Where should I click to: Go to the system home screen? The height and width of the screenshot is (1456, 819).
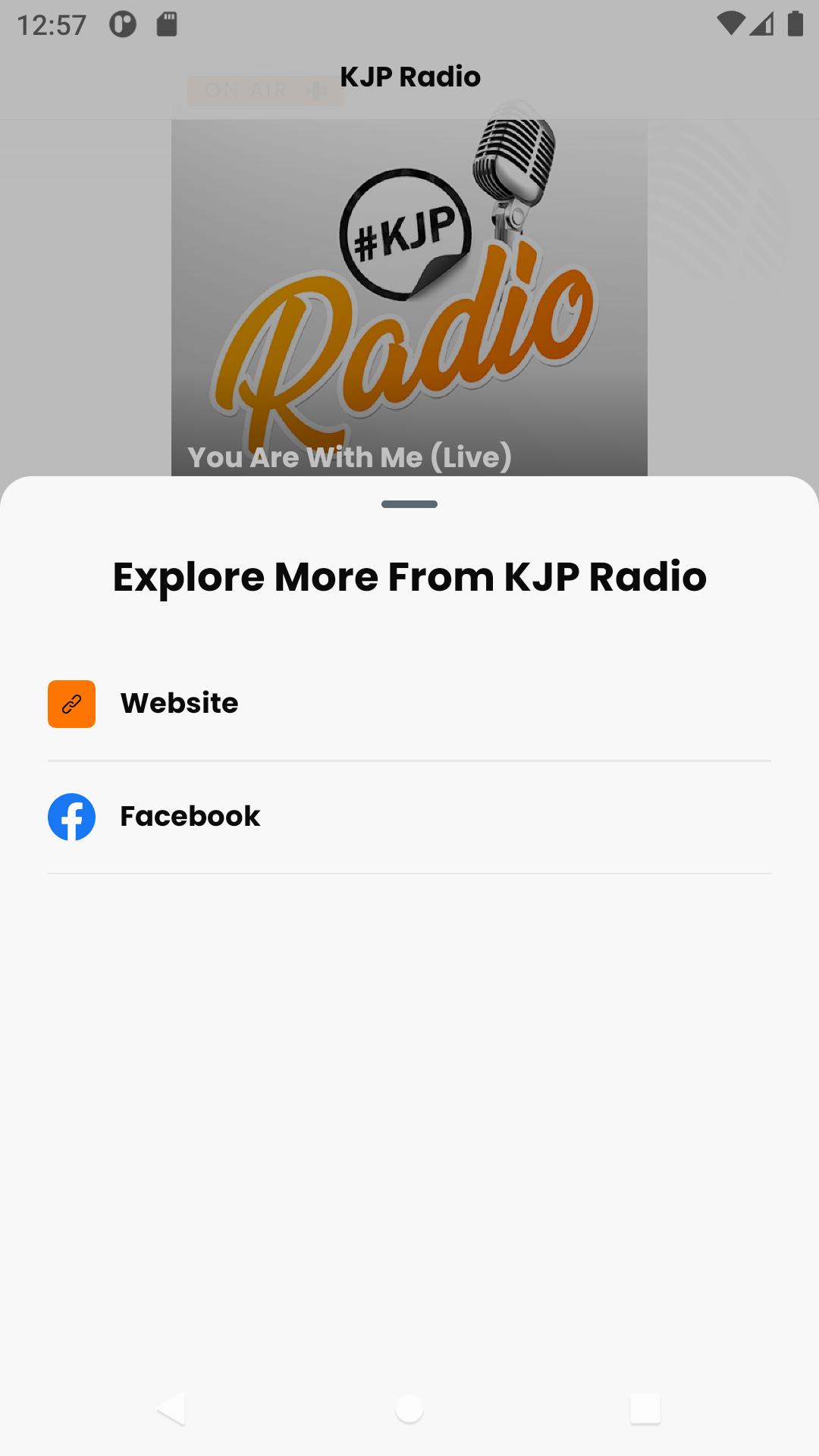(409, 1409)
